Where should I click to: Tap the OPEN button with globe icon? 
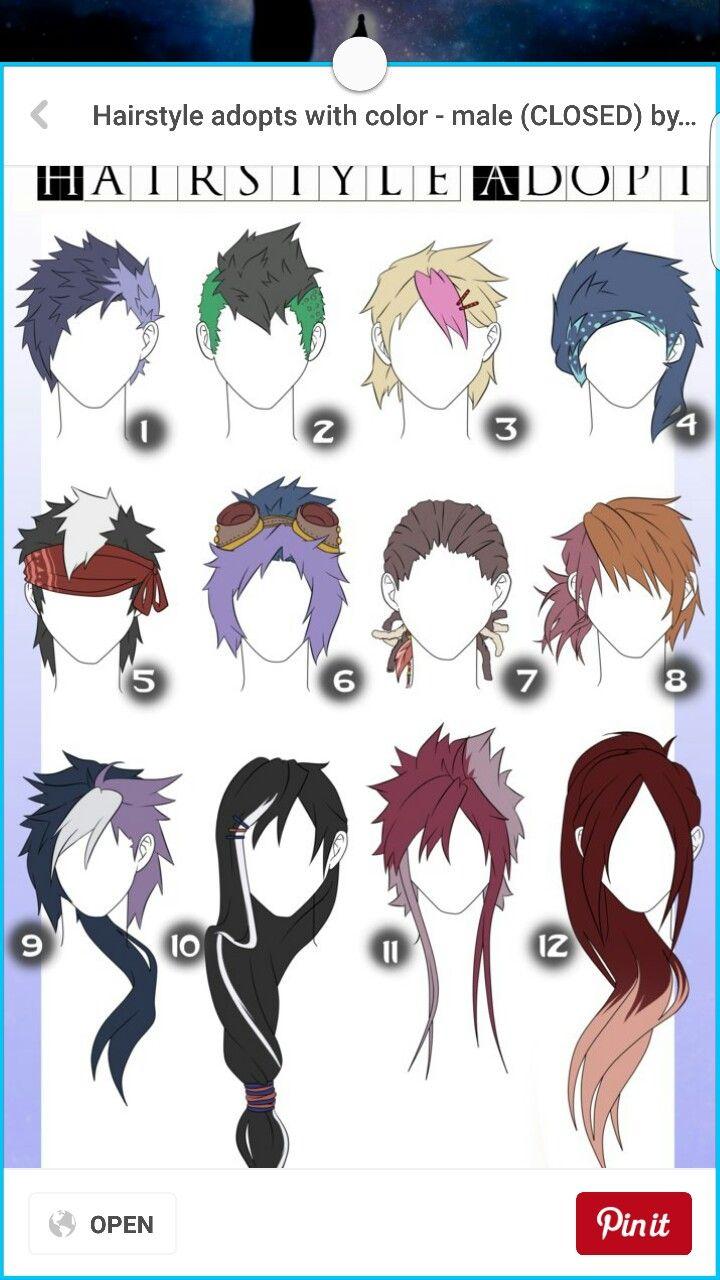(x=102, y=1224)
